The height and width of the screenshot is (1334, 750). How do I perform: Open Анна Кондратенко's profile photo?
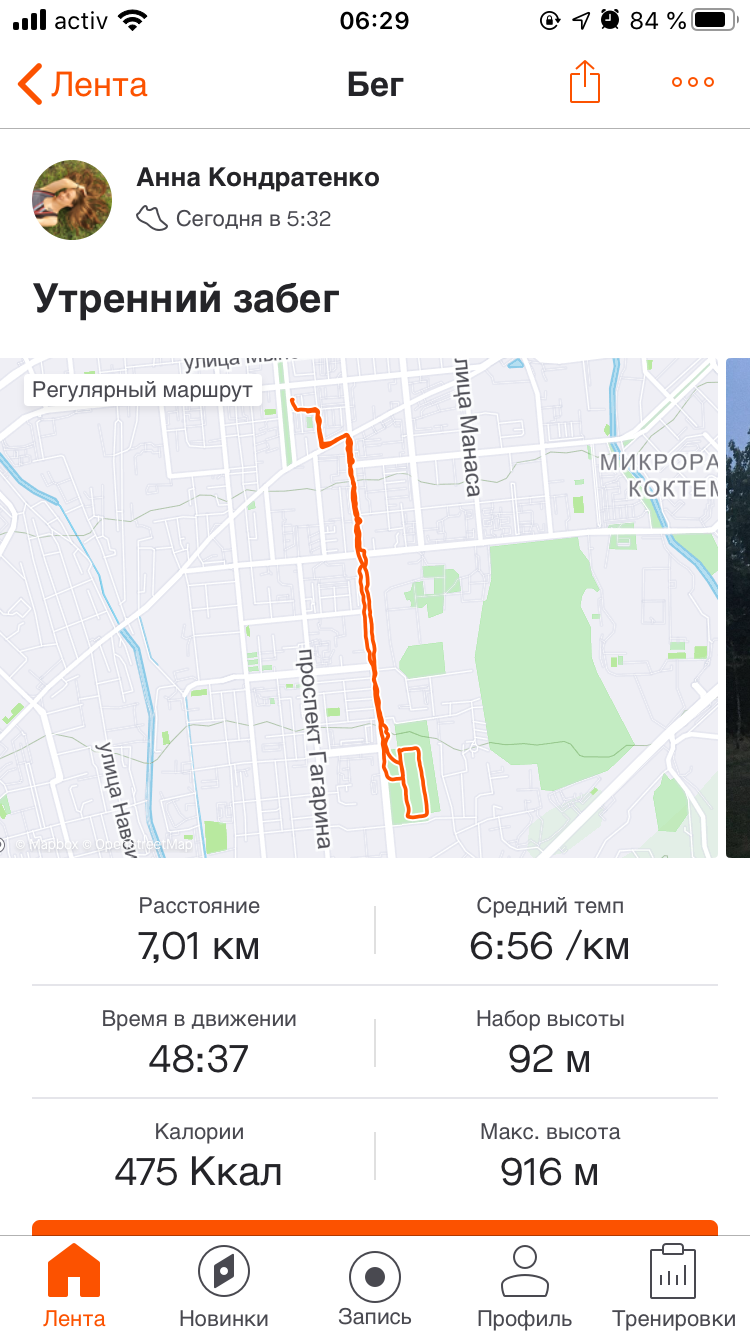tap(72, 200)
